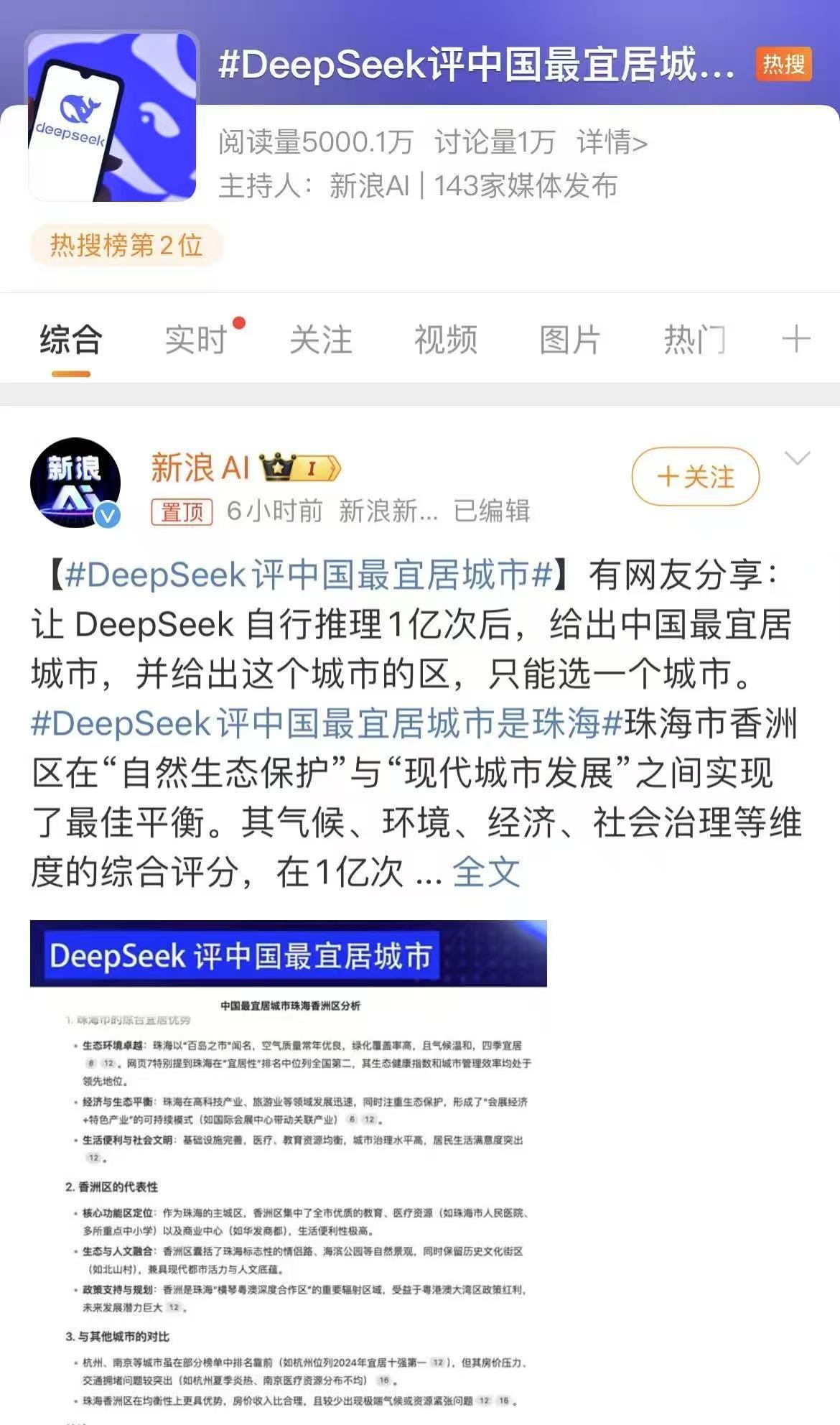Image resolution: width=840 pixels, height=1425 pixels.
Task: Open hashtag #DeepSeek评中国最宜居城市是珠海#
Action: point(327,723)
